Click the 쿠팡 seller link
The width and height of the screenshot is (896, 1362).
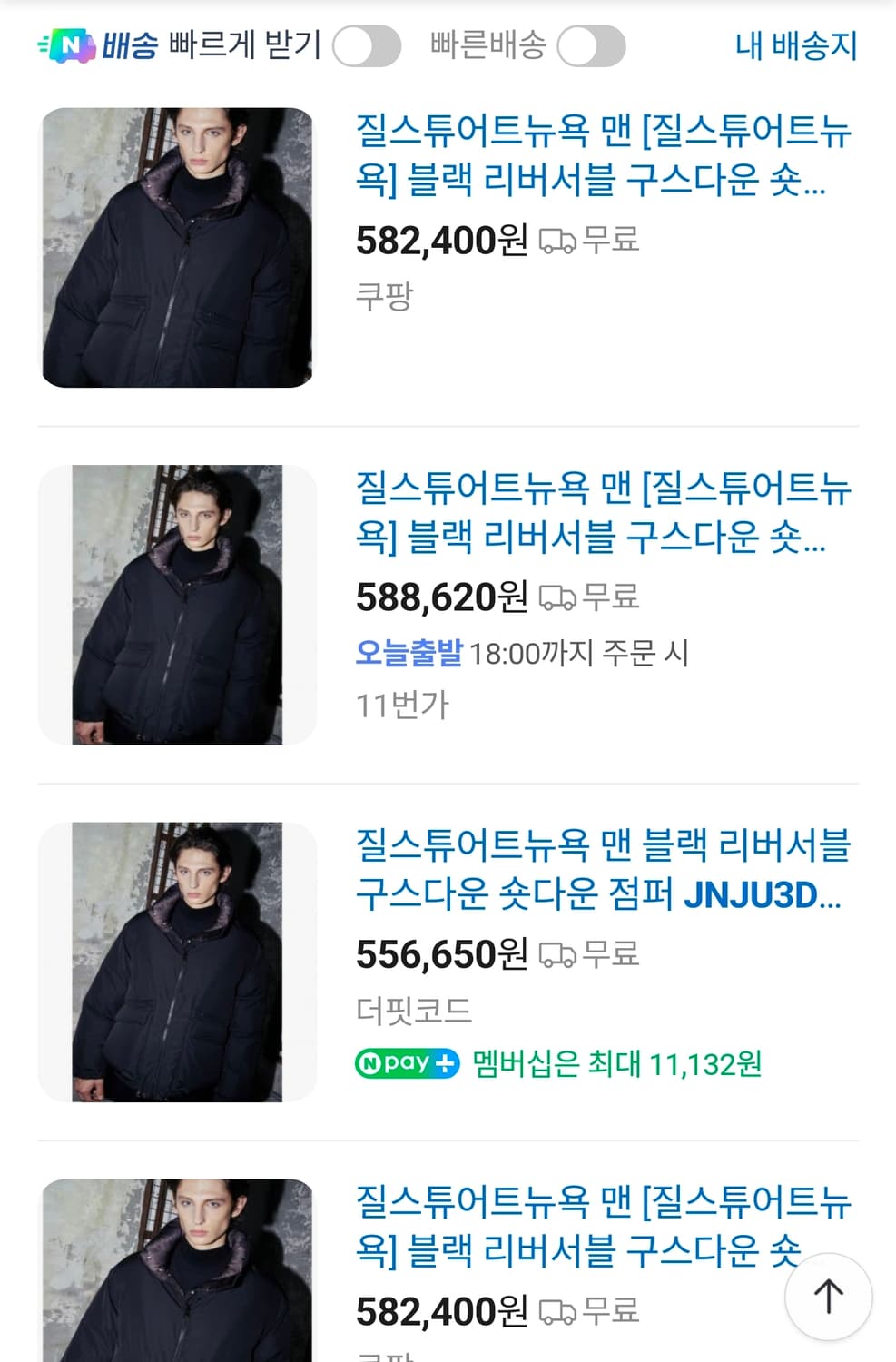pyautogui.click(x=384, y=295)
